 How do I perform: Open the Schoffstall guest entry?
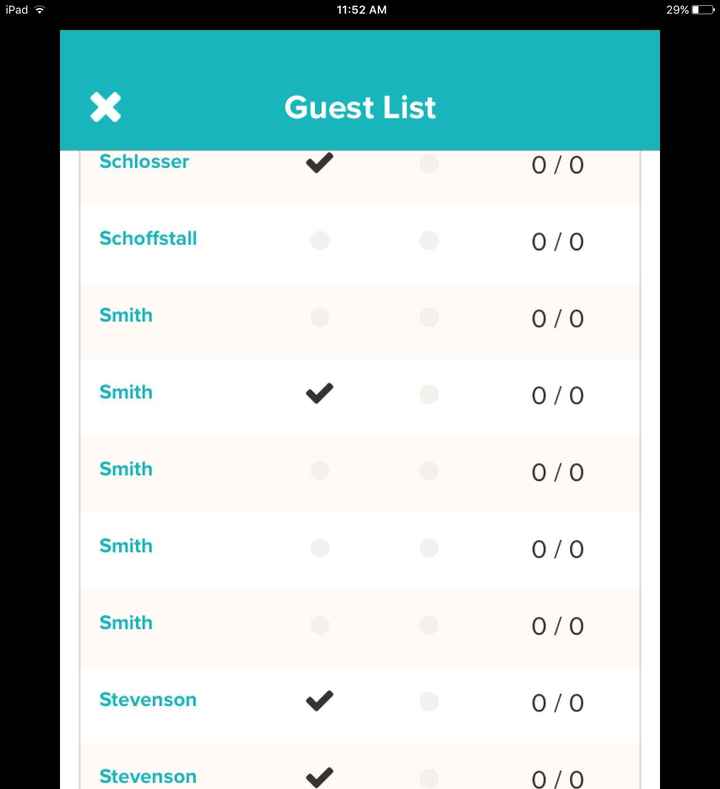[148, 239]
